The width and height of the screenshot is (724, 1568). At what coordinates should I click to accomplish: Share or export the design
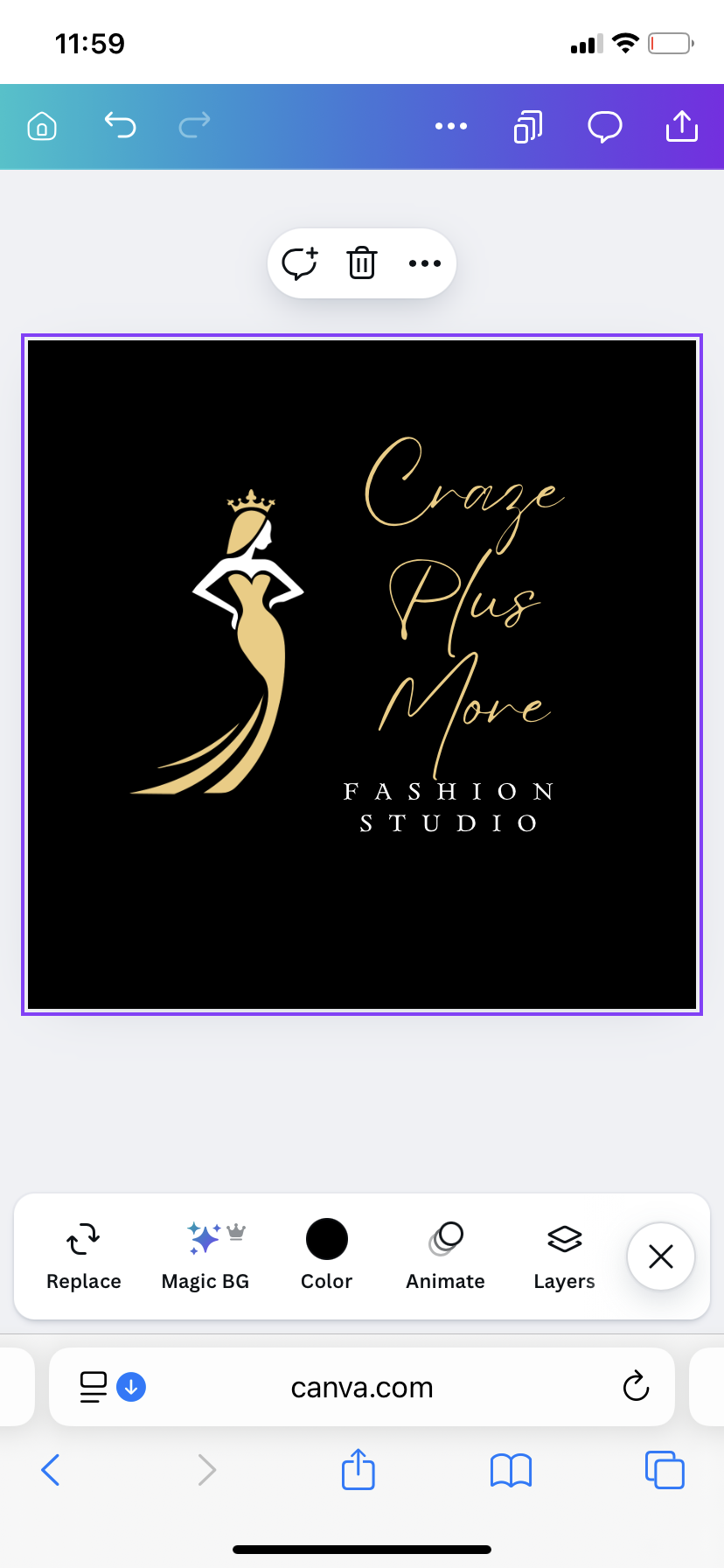(x=682, y=126)
